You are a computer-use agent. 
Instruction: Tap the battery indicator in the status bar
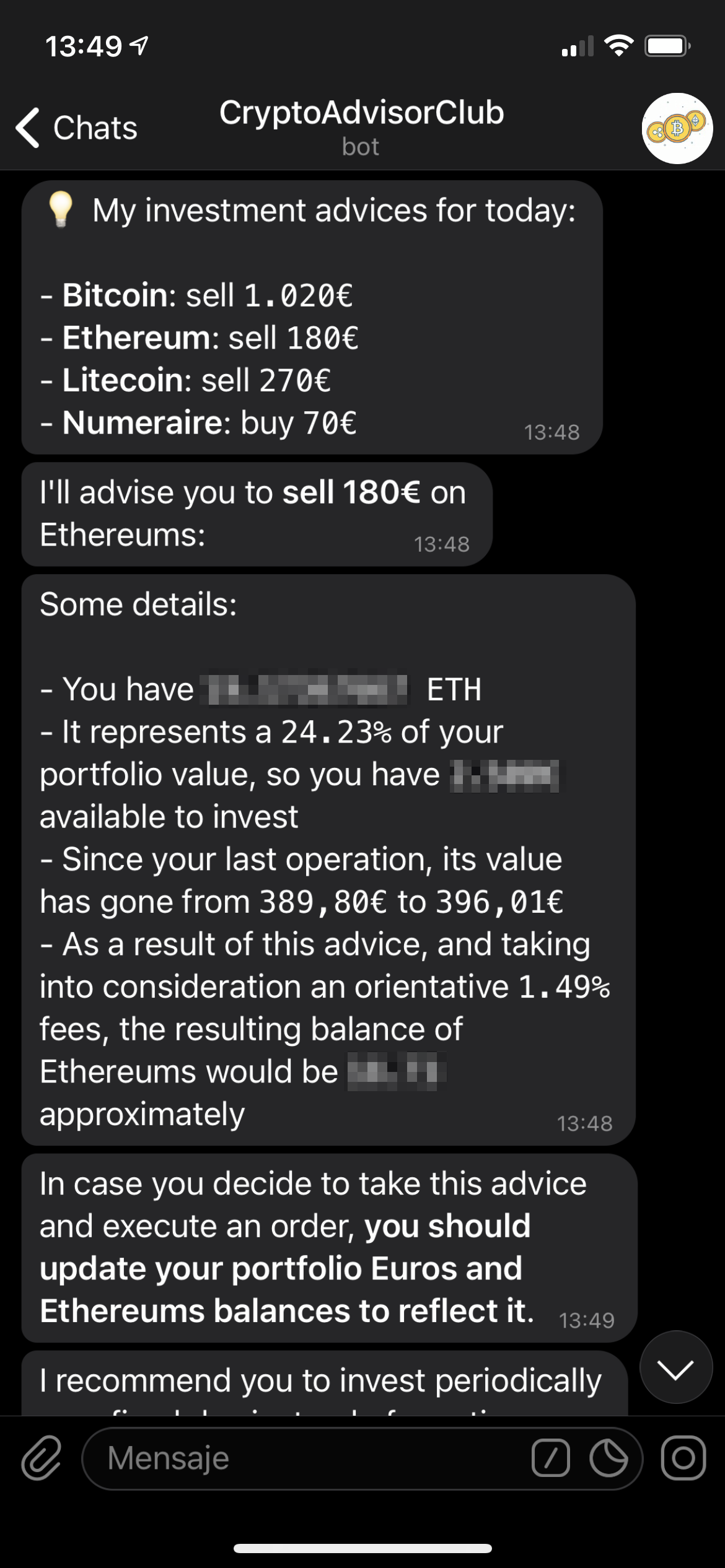click(666, 45)
